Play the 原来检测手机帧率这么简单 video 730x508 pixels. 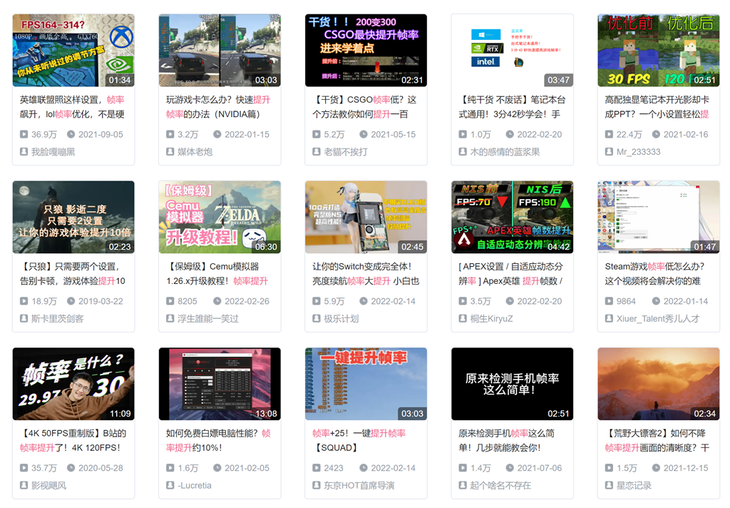[x=512, y=384]
